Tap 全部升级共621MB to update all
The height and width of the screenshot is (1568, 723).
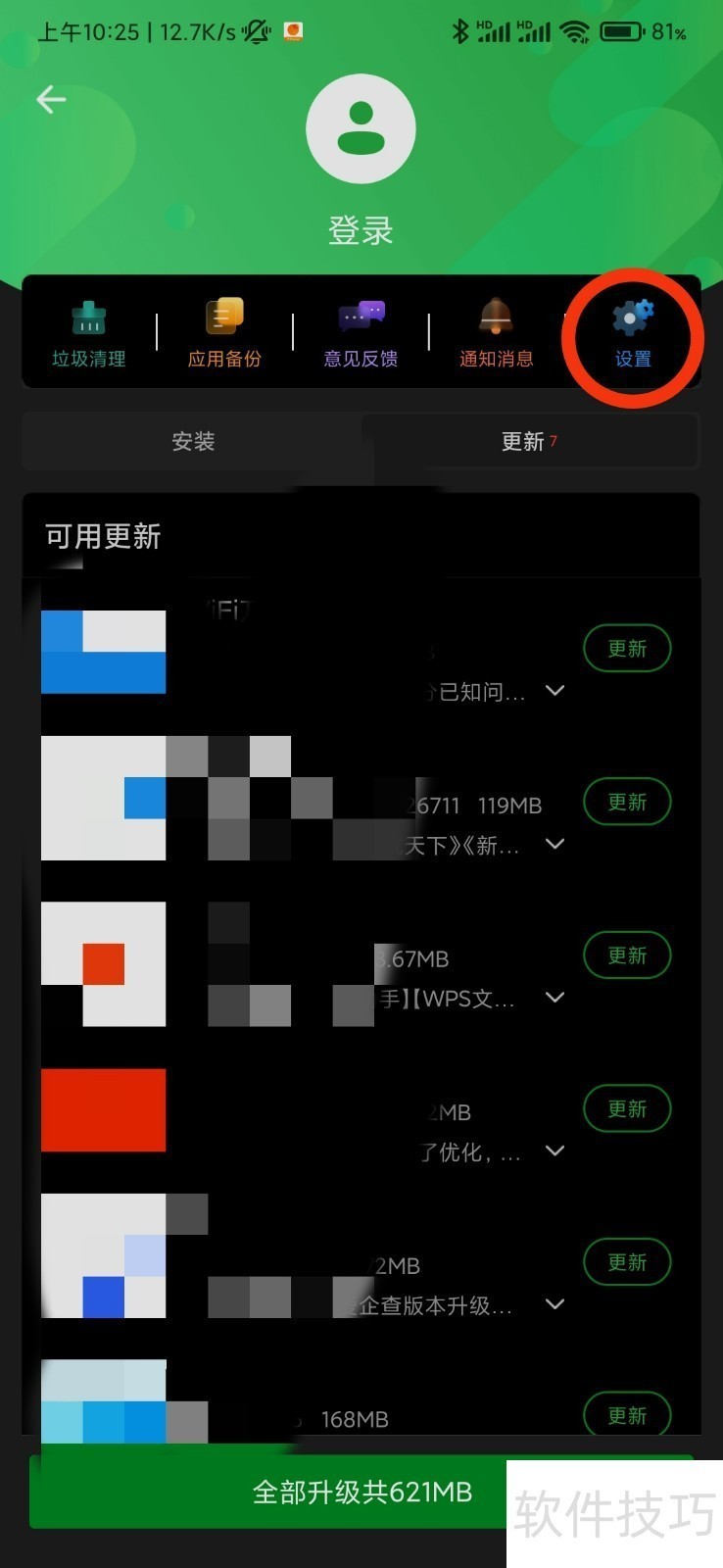tap(361, 1492)
